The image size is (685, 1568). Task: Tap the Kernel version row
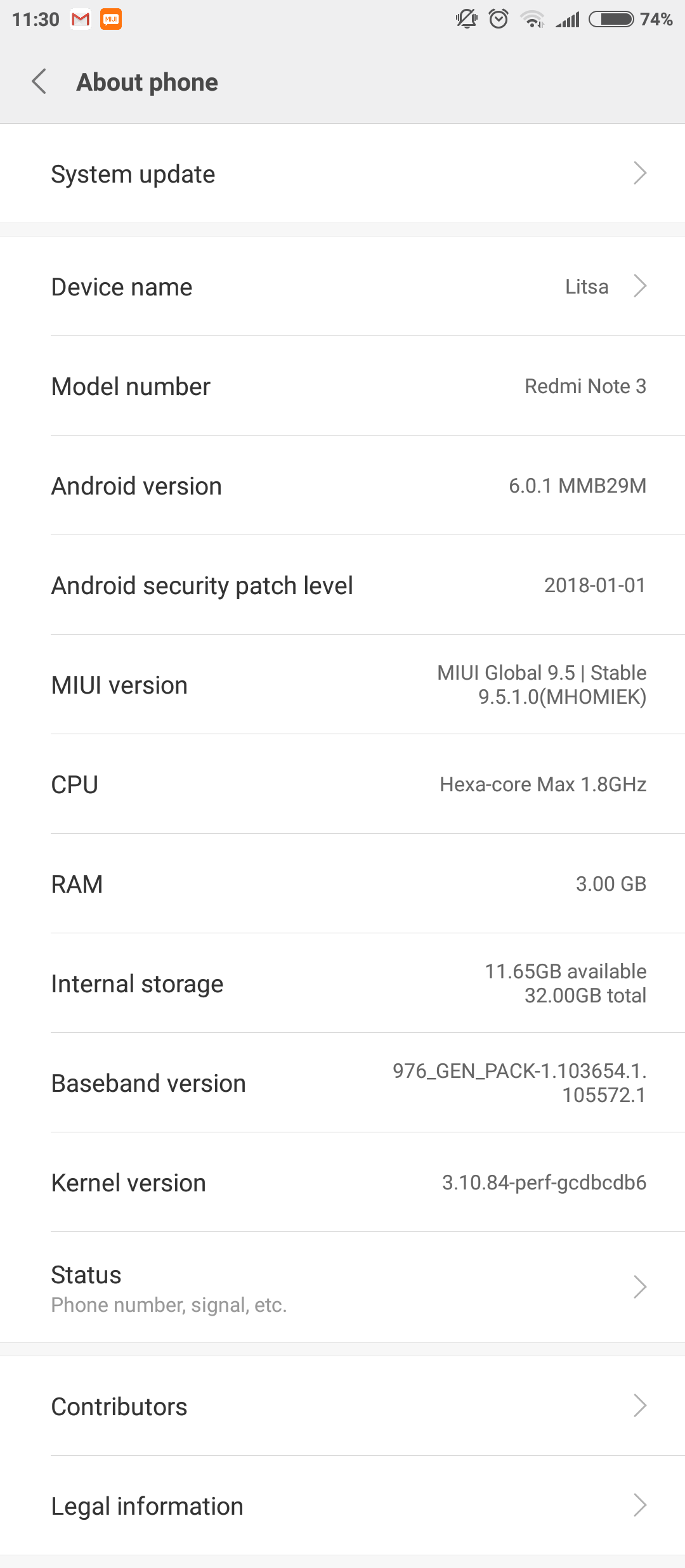[x=342, y=1182]
